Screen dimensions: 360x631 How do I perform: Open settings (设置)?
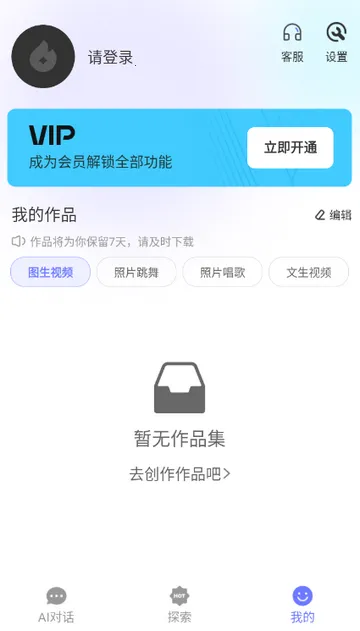pos(336,43)
